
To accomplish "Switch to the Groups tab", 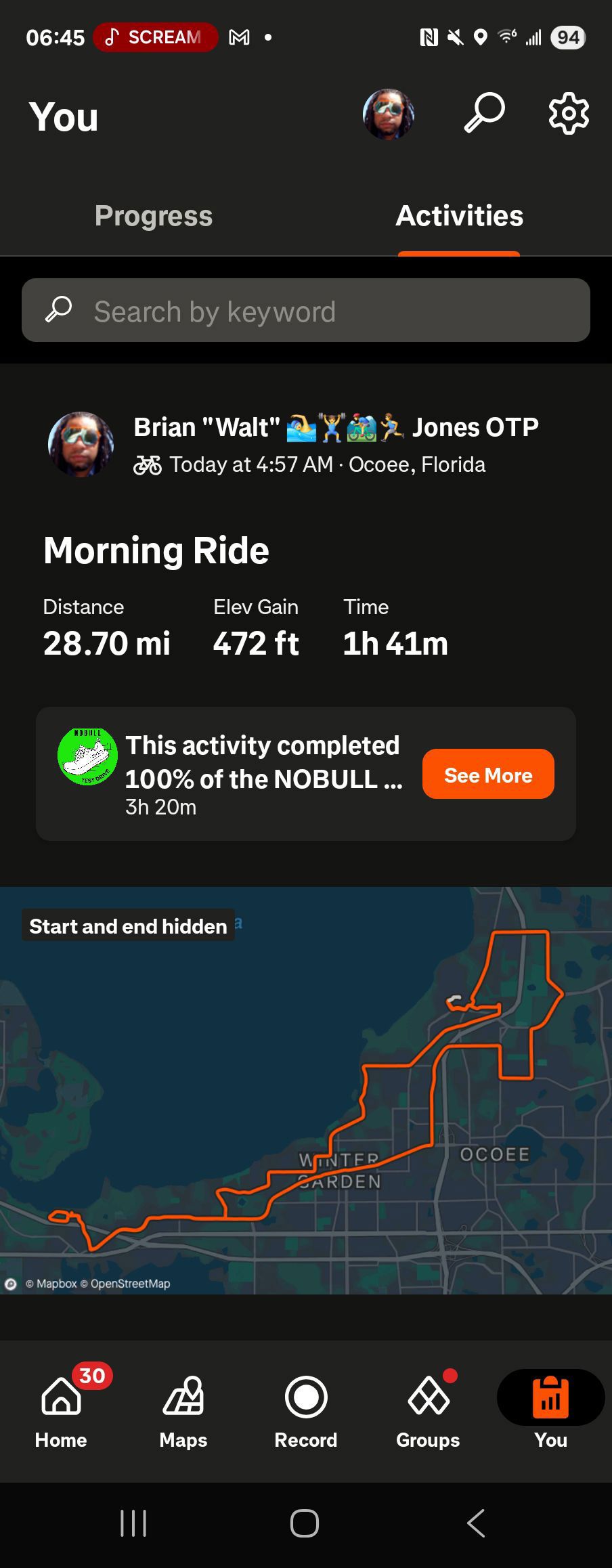I will point(428,1410).
